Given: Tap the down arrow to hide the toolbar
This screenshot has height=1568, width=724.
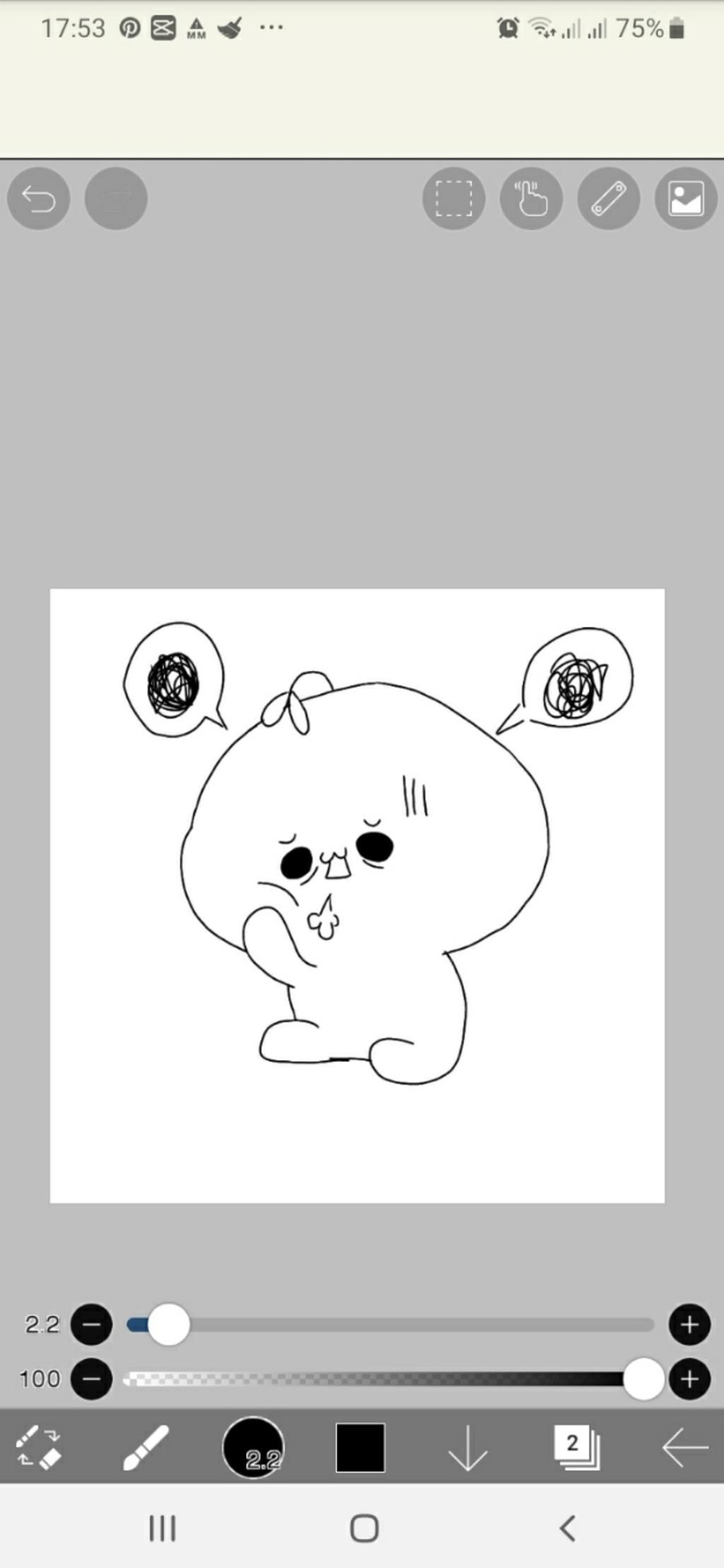Looking at the screenshot, I should (x=468, y=1448).
